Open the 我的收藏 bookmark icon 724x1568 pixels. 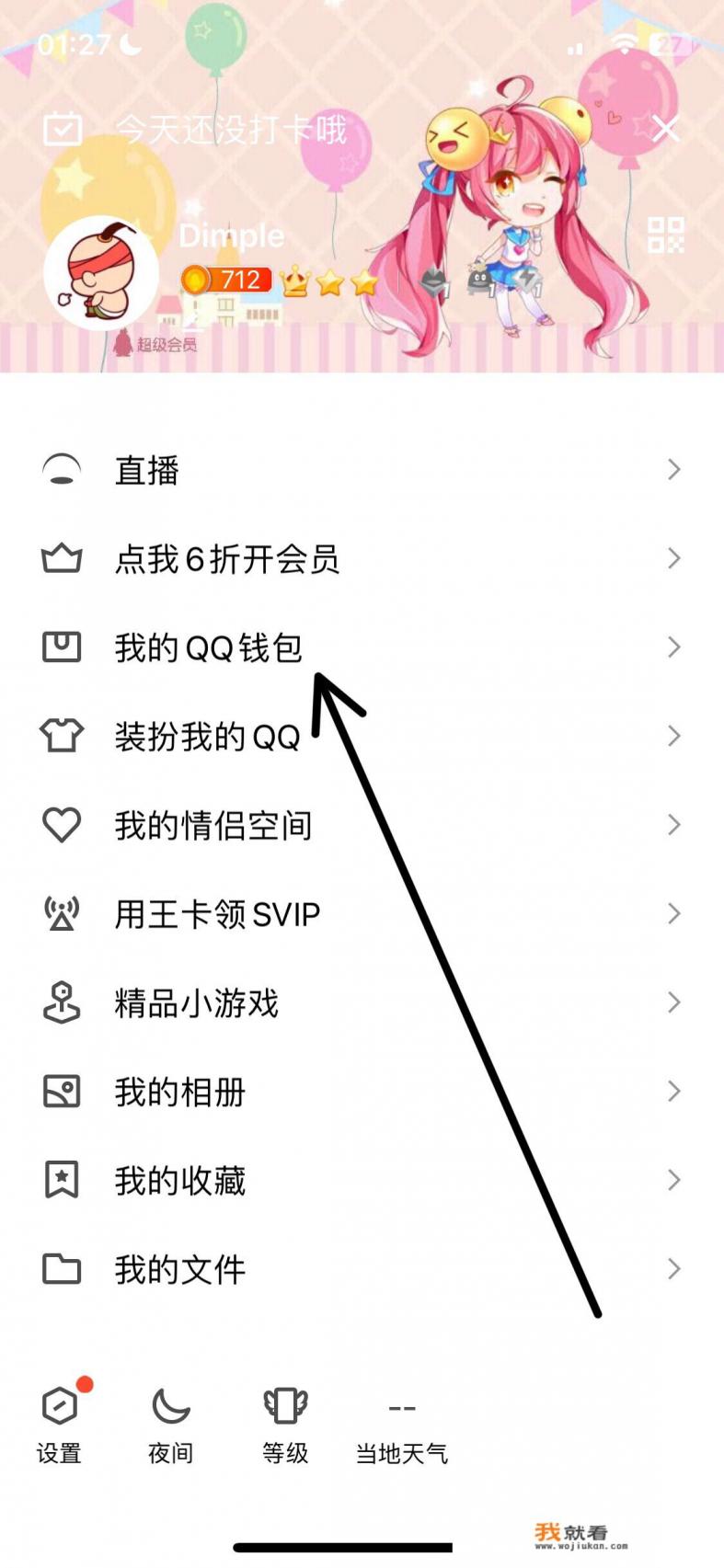(61, 1180)
